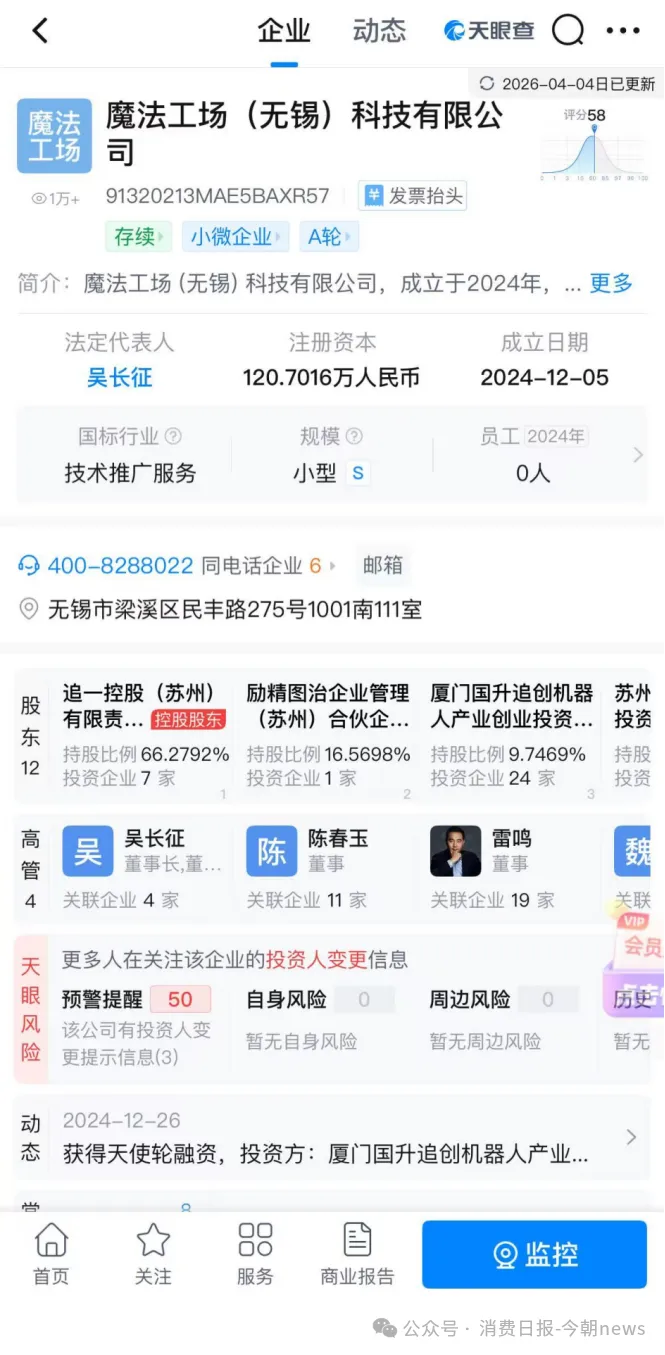665x1355 pixels.
Task: Tap the 发票抬头 button
Action: 413,196
